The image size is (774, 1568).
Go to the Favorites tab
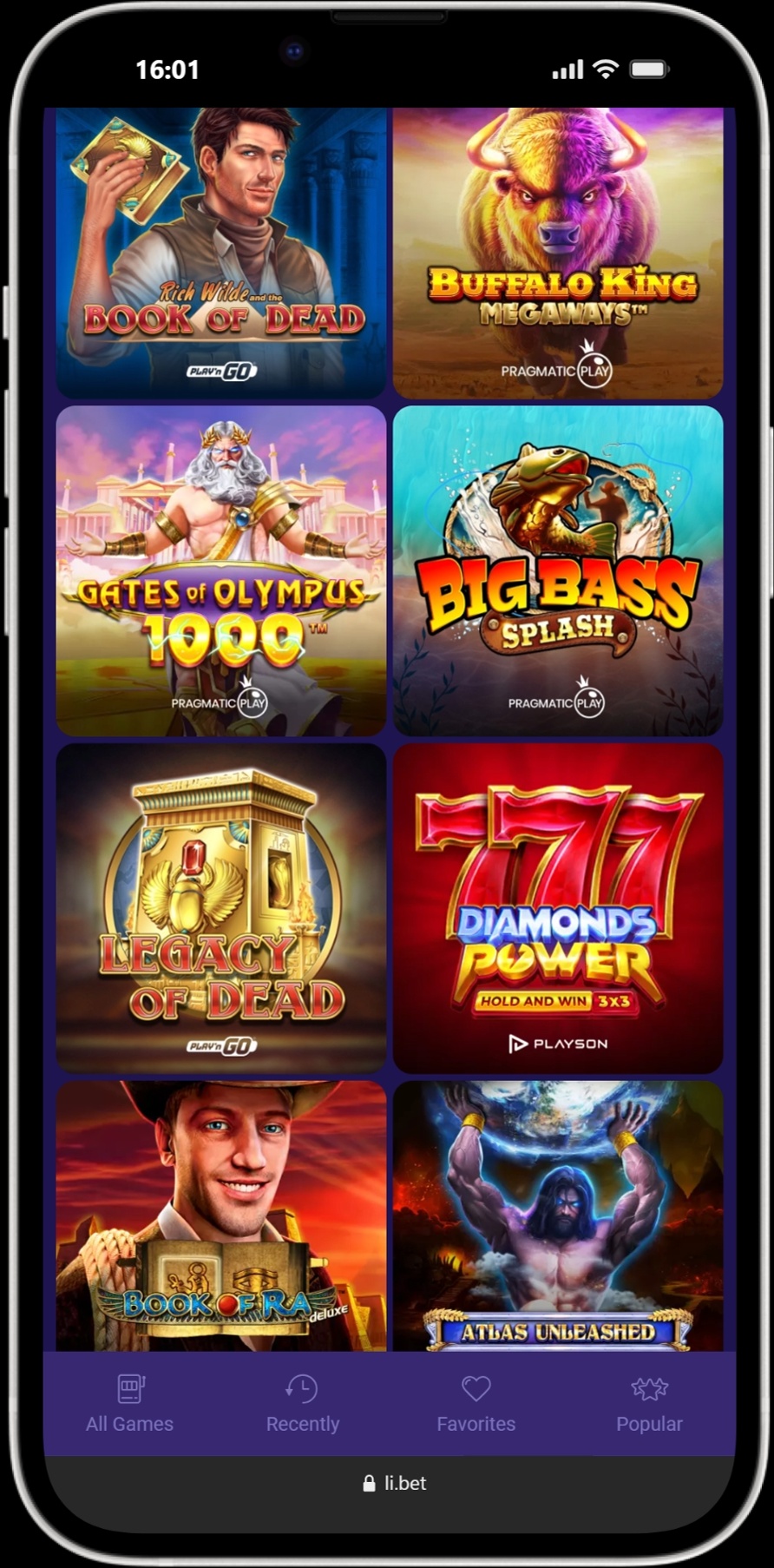pos(476,1404)
